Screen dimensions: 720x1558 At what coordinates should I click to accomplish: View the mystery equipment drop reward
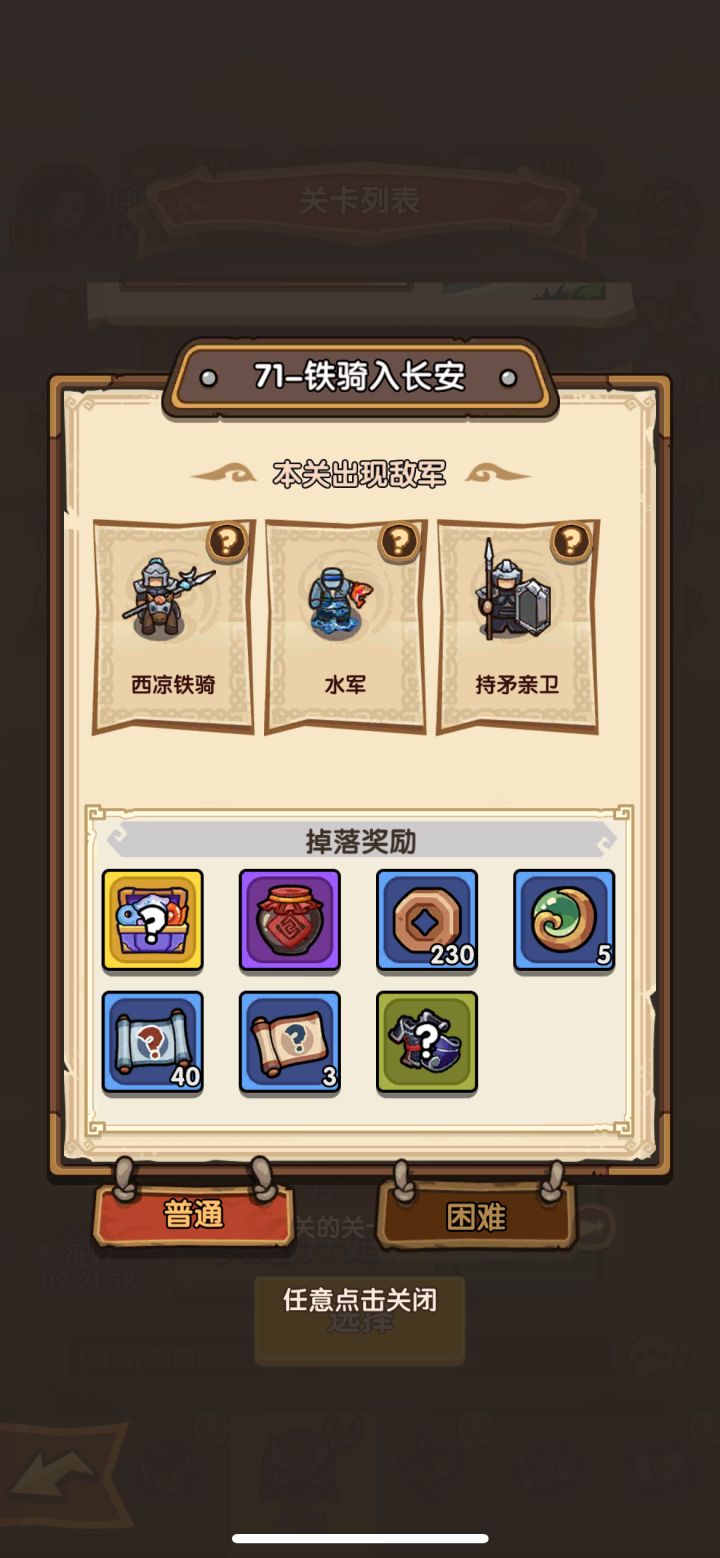tap(426, 1043)
